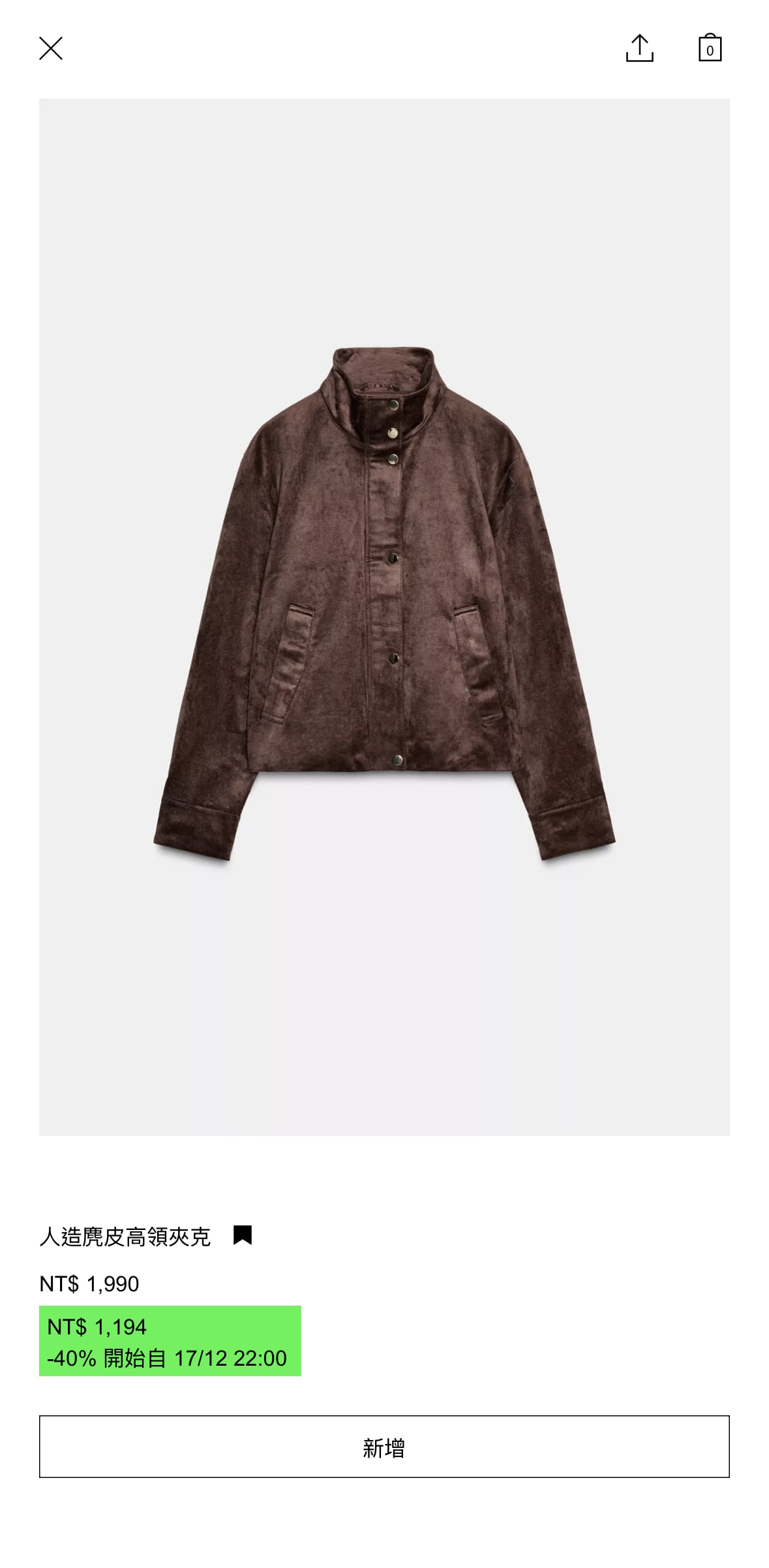
Task: Tap the 新增 button to add item
Action: pyautogui.click(x=384, y=1447)
